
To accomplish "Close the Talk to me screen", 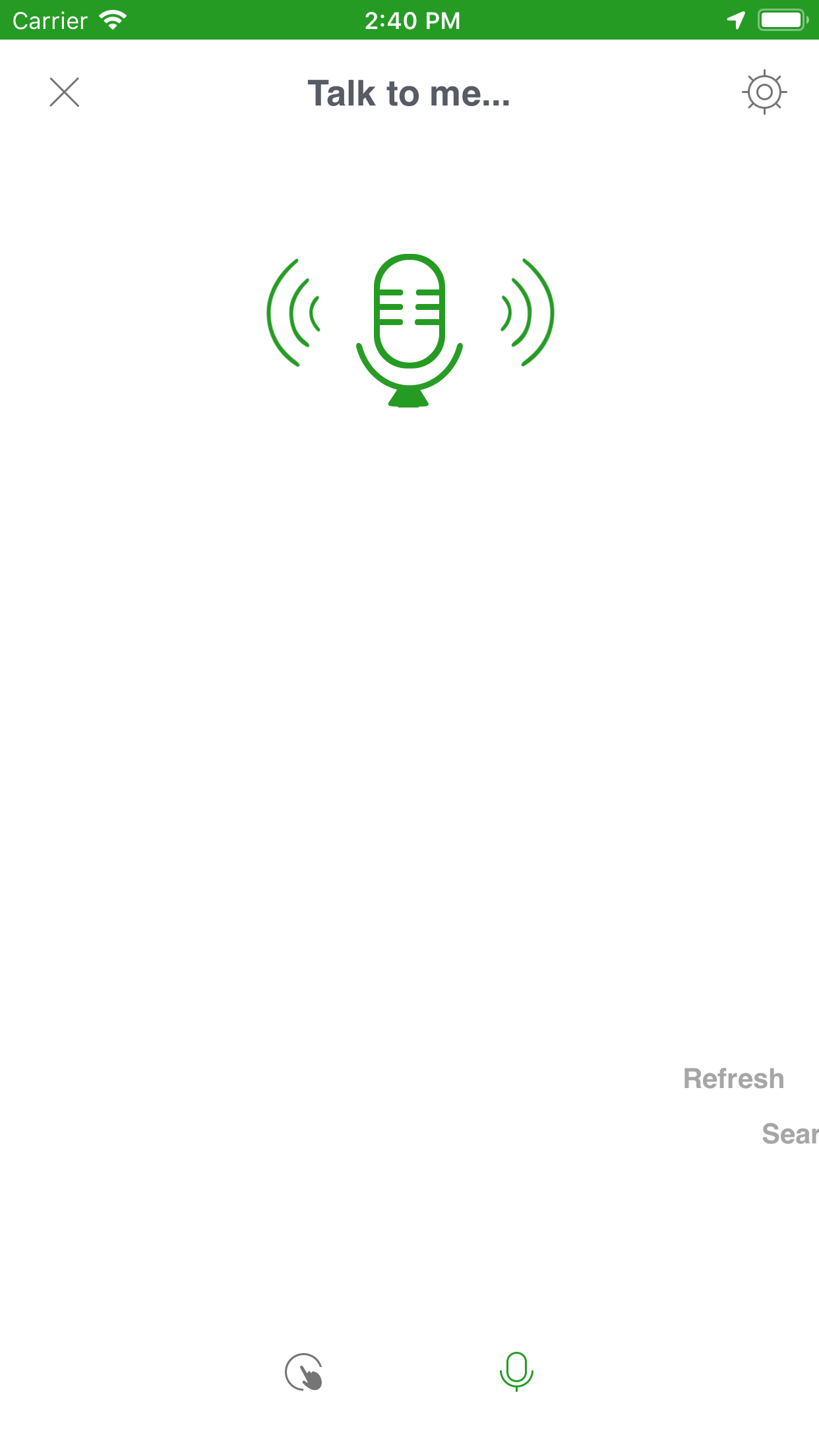I will pos(64,92).
